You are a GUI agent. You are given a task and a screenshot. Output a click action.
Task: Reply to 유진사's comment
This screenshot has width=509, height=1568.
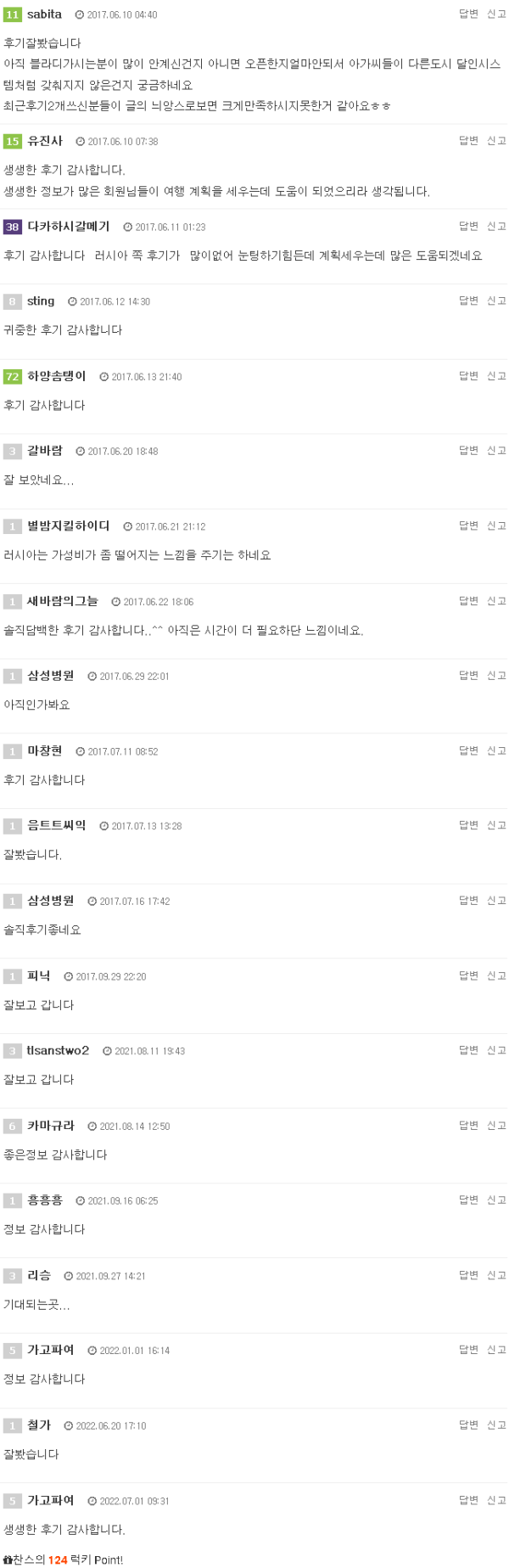pos(468,141)
